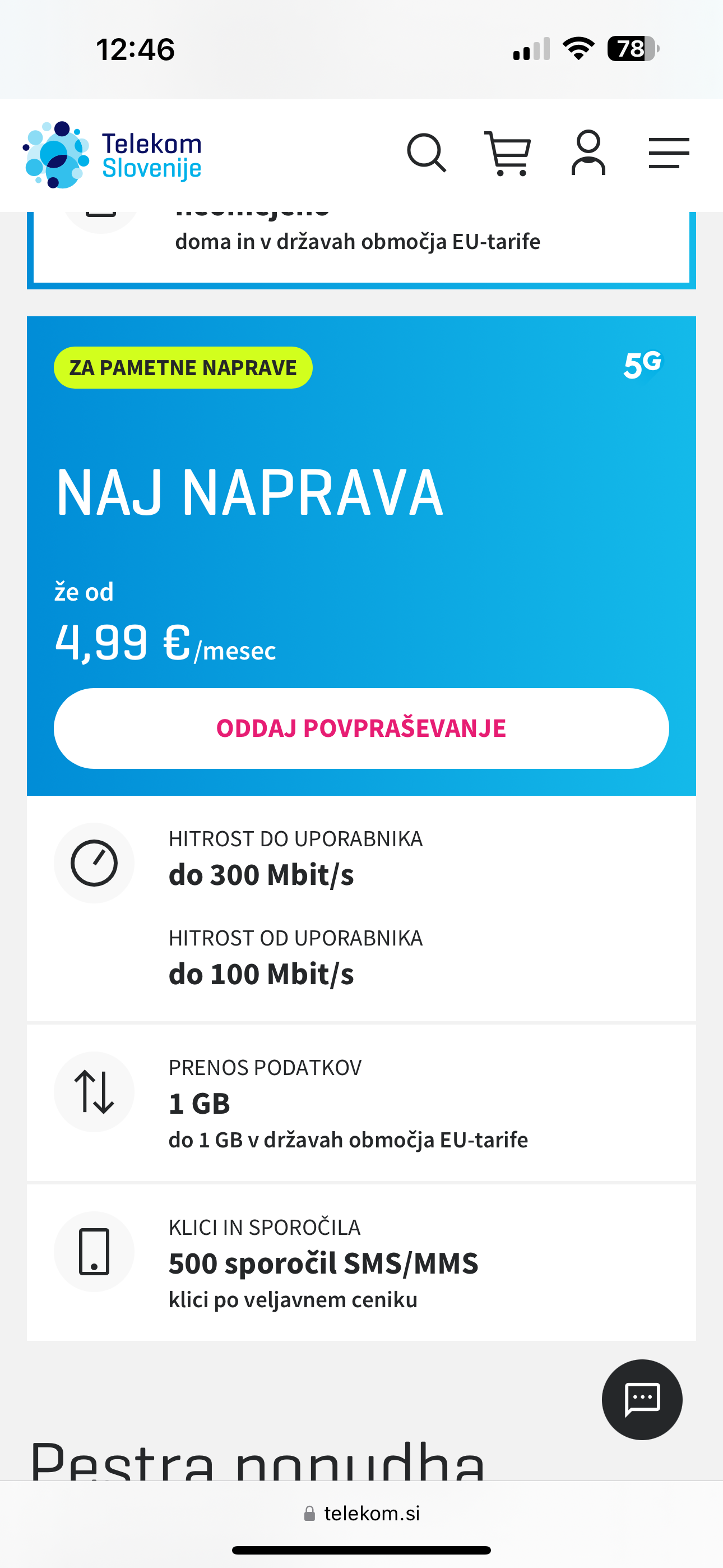Go to Telekom Slovenije home page
Image resolution: width=723 pixels, height=1568 pixels.
pos(112,155)
